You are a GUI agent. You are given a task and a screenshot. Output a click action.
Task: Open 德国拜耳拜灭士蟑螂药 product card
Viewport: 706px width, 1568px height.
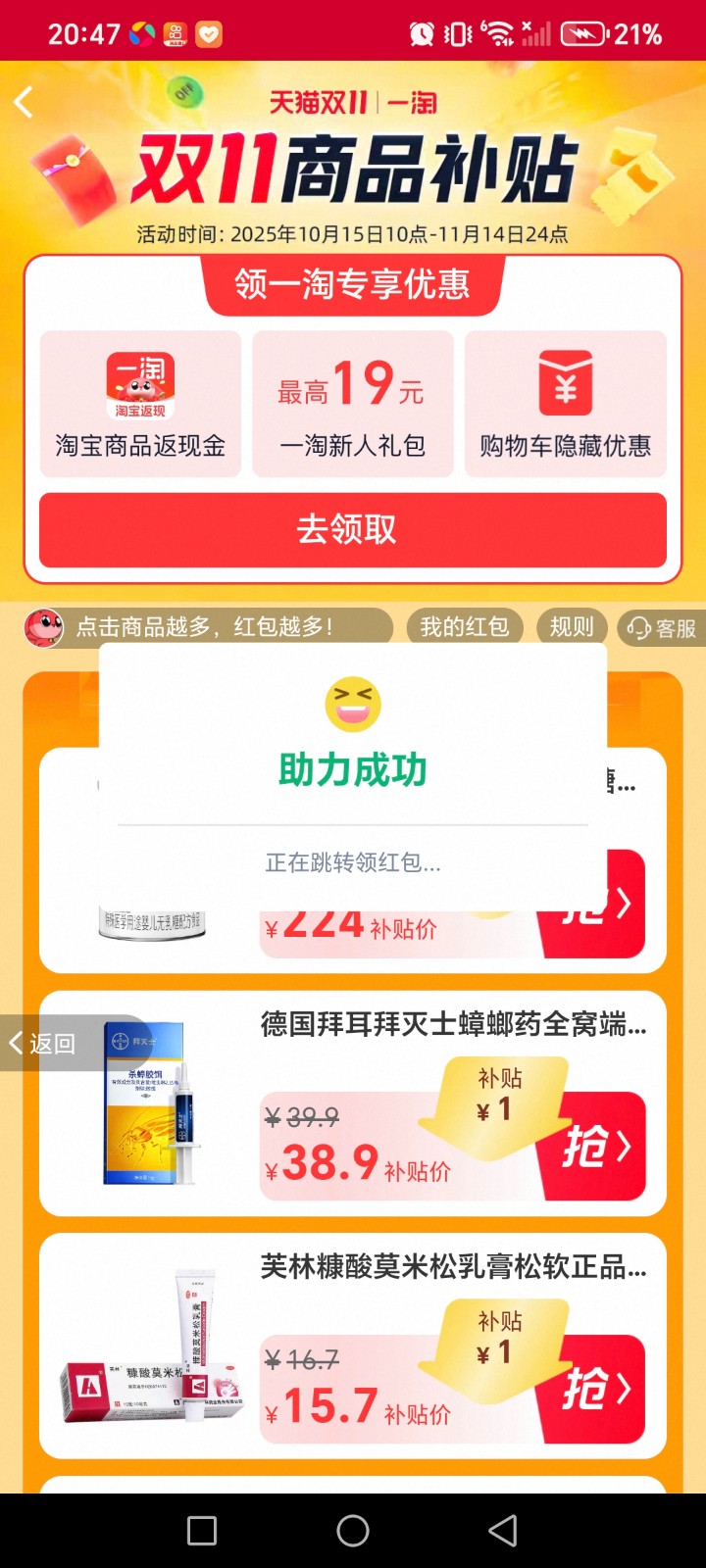[451, 1025]
